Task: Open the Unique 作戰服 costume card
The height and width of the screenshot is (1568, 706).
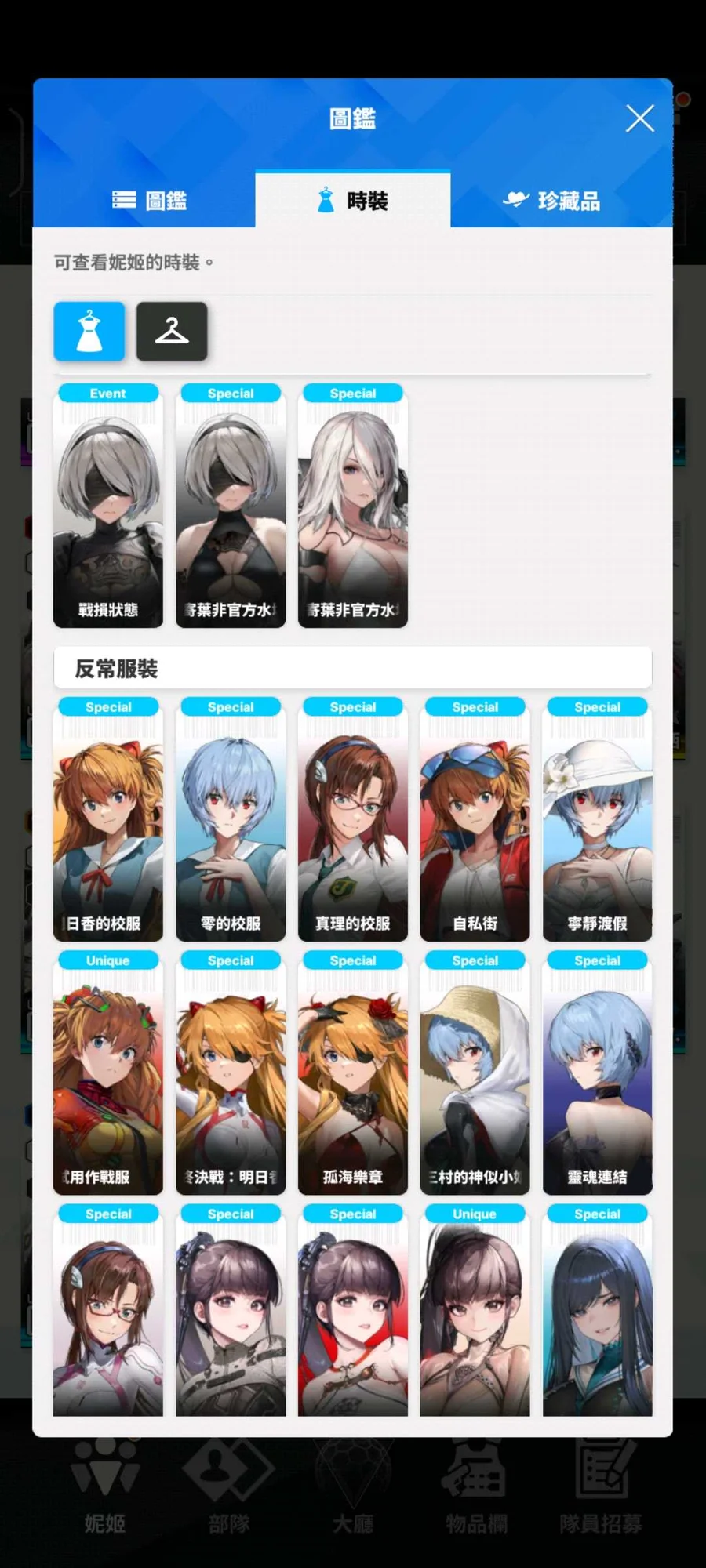Action: pyautogui.click(x=108, y=1073)
